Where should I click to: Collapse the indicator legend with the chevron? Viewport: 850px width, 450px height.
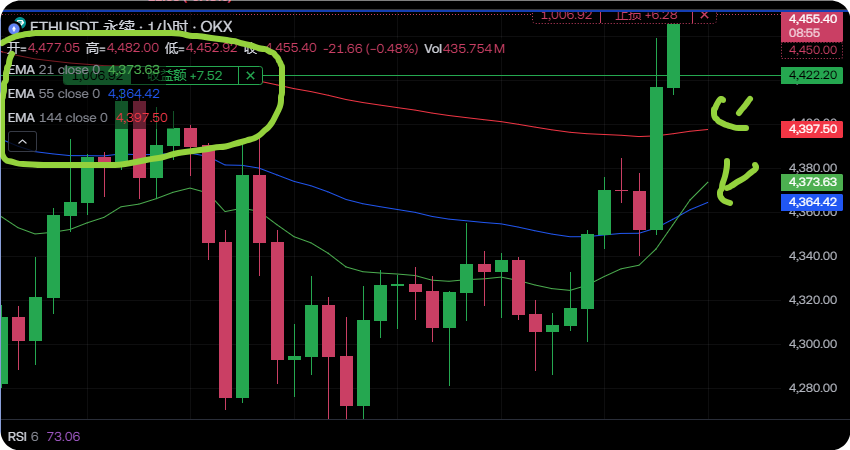coord(22,143)
